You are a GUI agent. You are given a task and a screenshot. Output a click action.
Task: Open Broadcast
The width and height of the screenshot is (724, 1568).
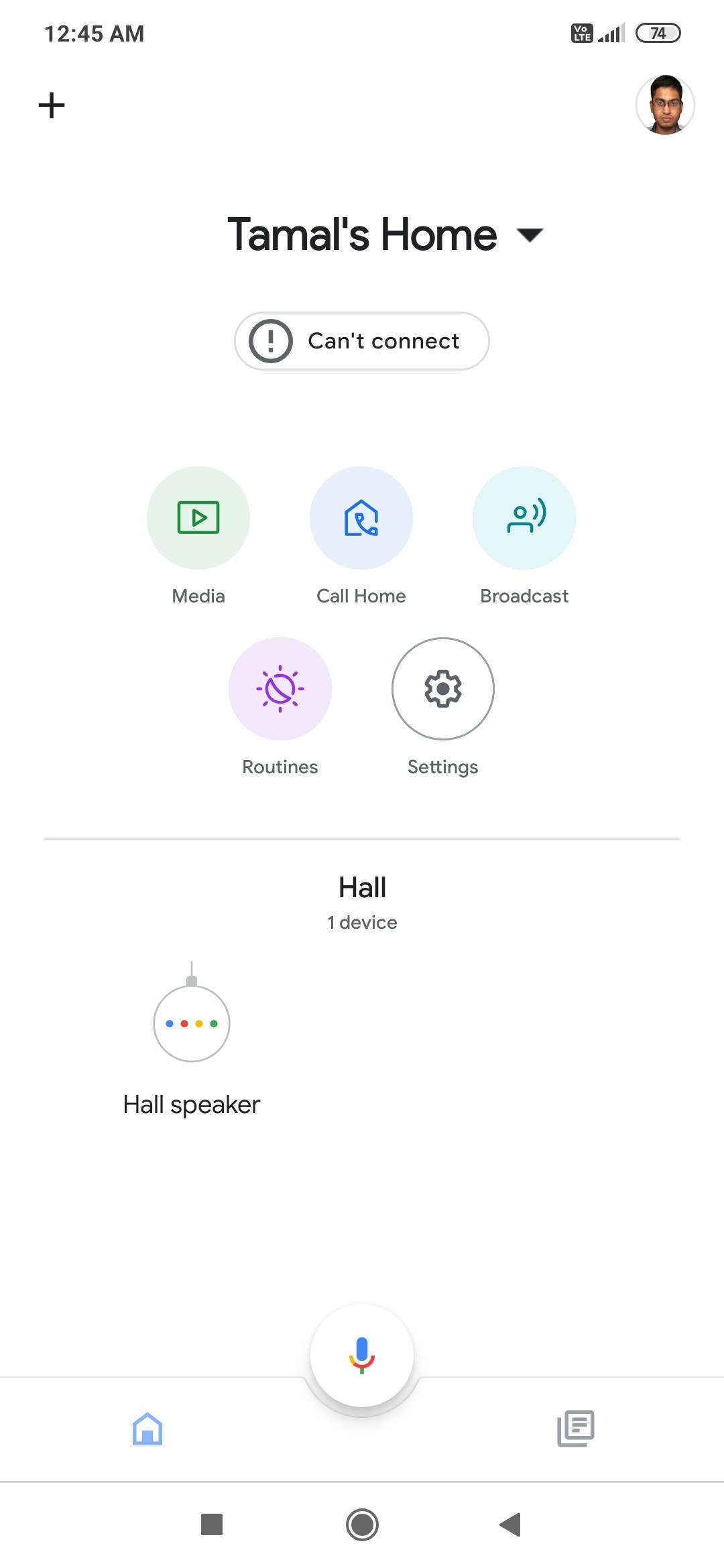click(524, 518)
